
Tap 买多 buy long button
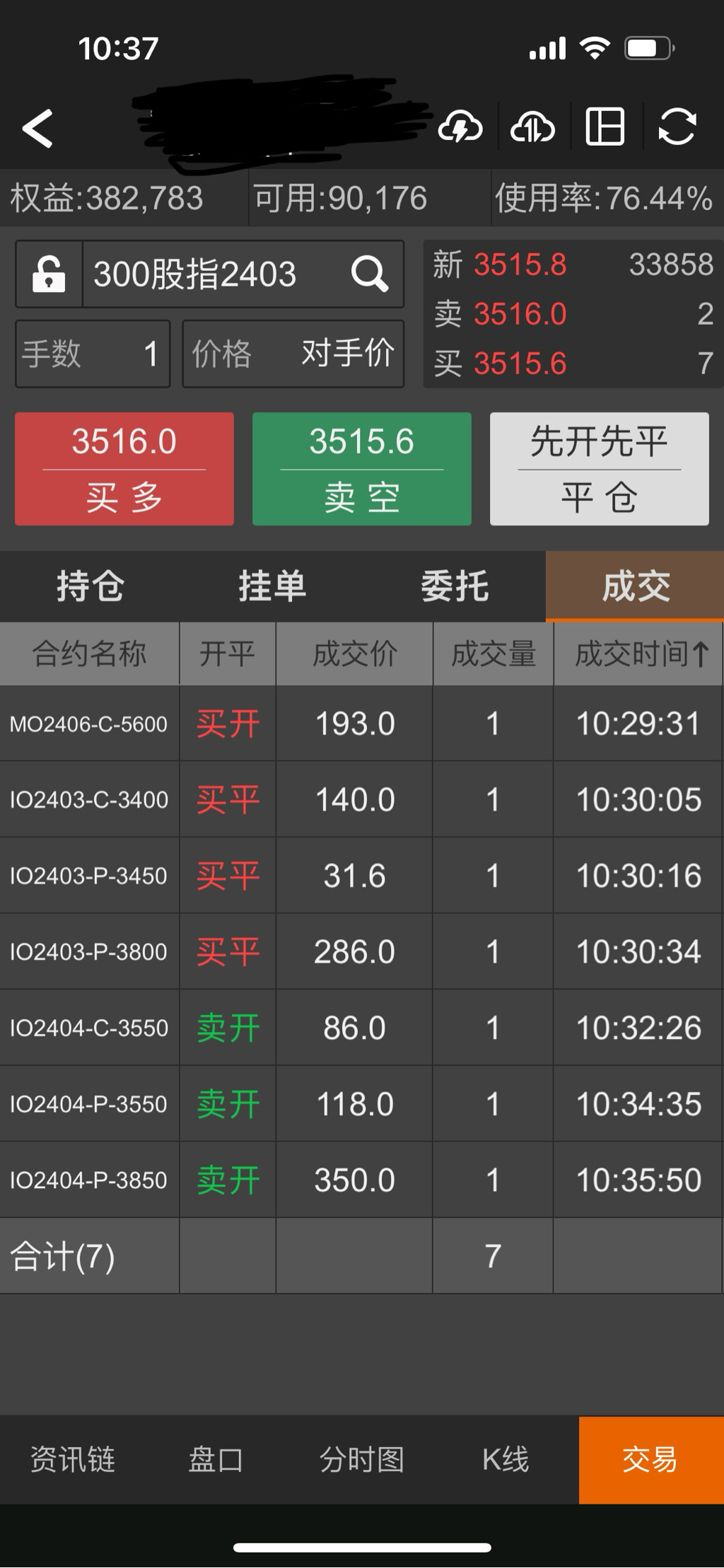[124, 469]
